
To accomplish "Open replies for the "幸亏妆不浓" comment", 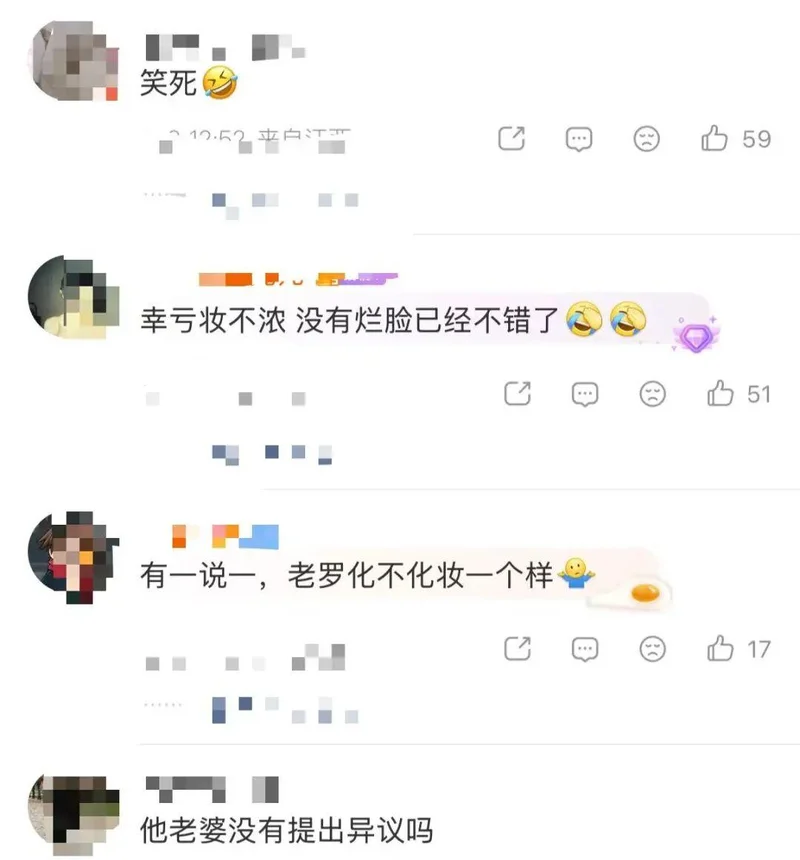I will pos(585,394).
